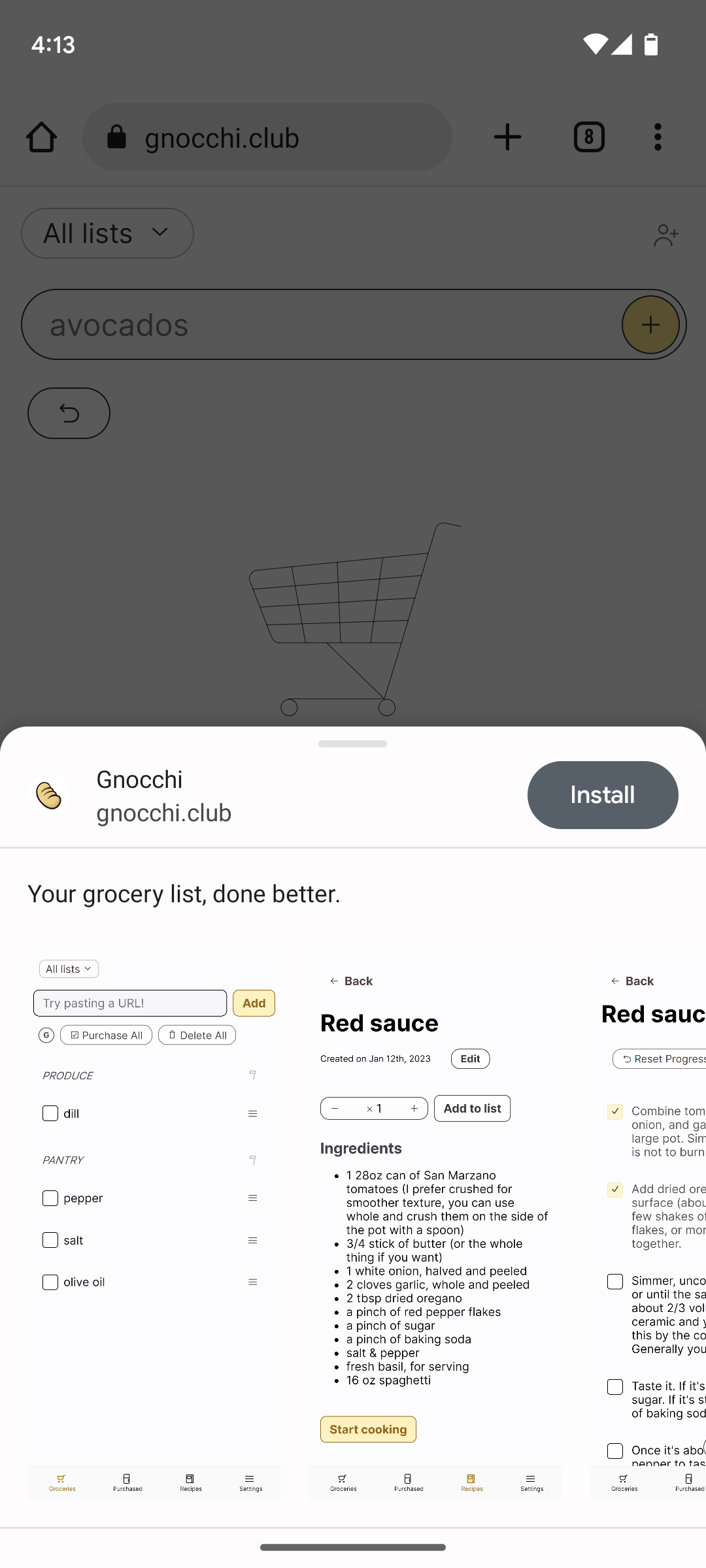Open the tab switcher with 8 tabs

coord(588,137)
